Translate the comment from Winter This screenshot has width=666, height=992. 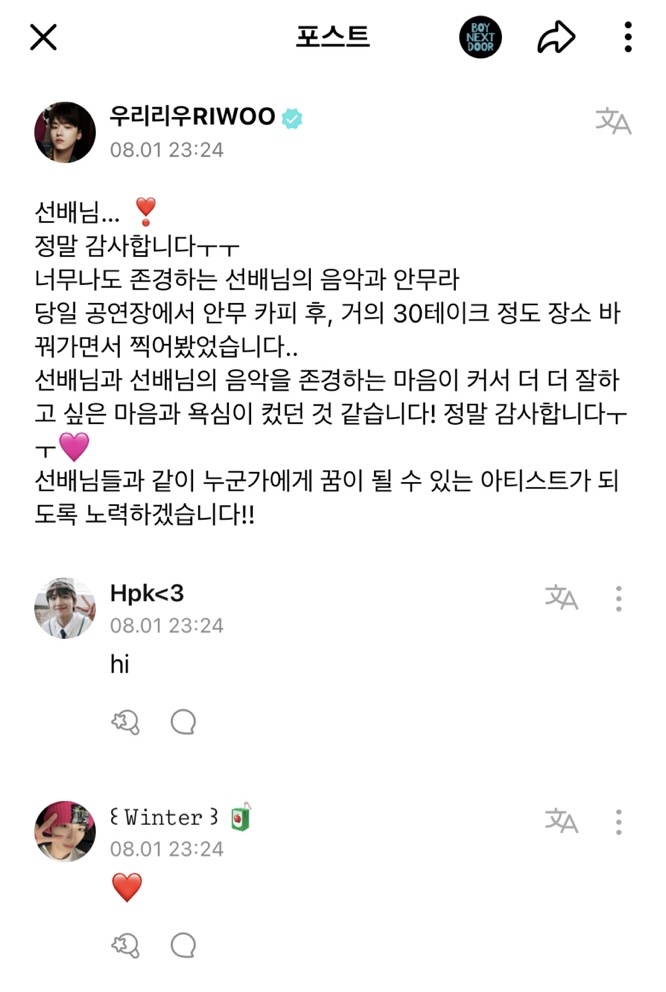click(x=561, y=821)
